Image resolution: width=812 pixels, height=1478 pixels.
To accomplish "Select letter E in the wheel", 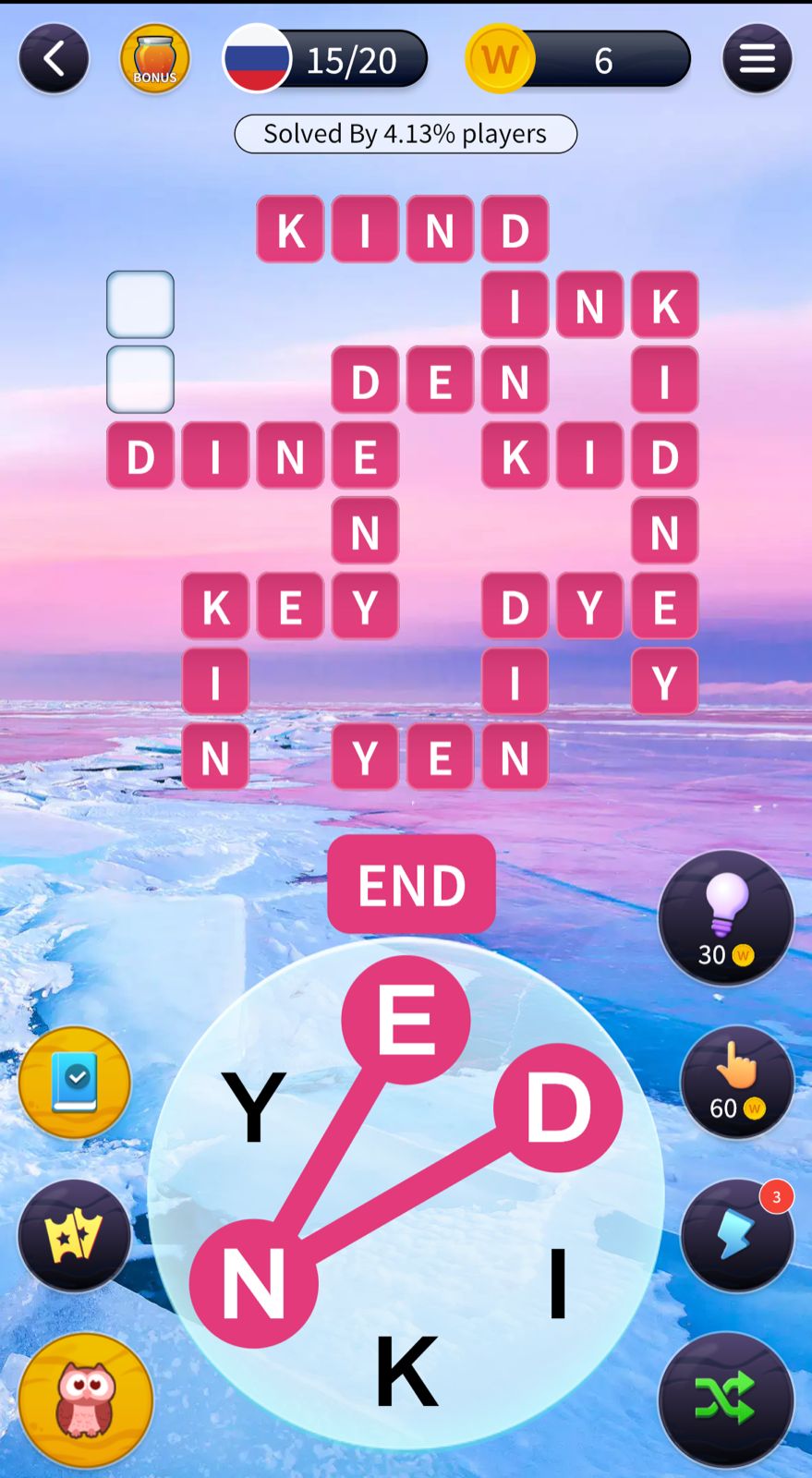I will coord(406,1020).
